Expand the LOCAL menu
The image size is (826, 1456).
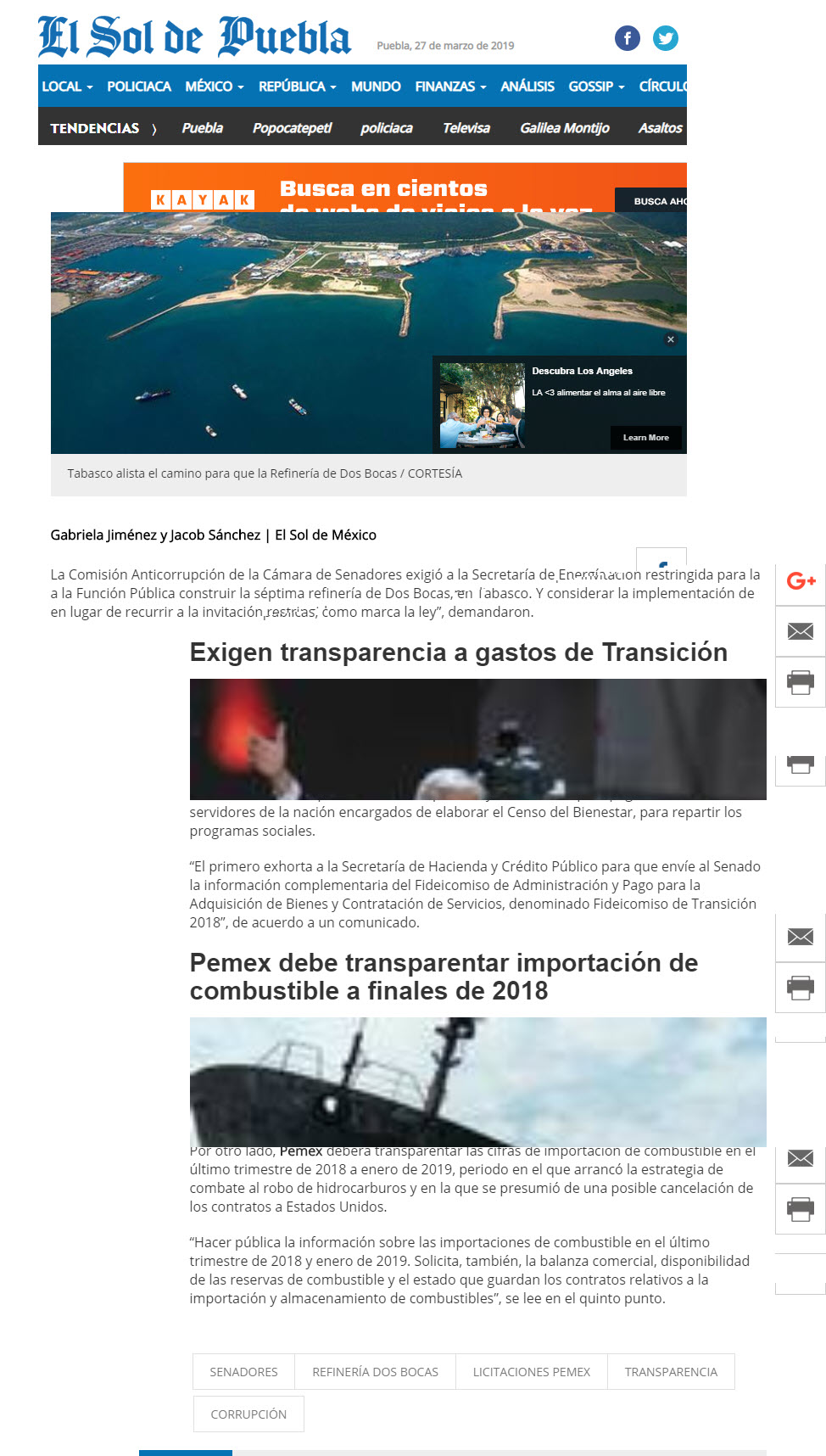(x=68, y=87)
